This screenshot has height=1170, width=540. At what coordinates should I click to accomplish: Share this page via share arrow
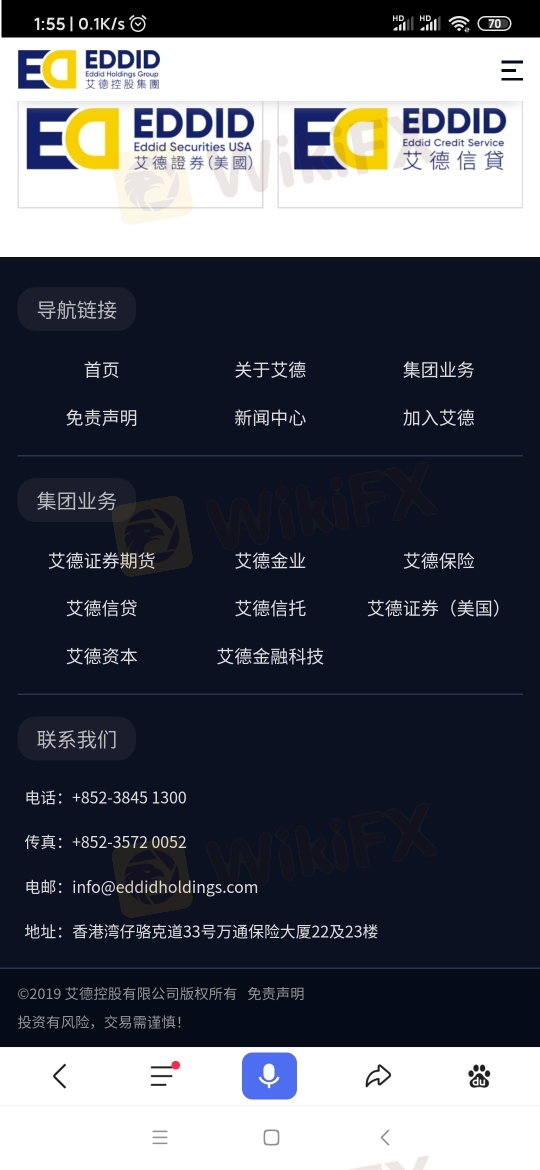click(x=378, y=1076)
